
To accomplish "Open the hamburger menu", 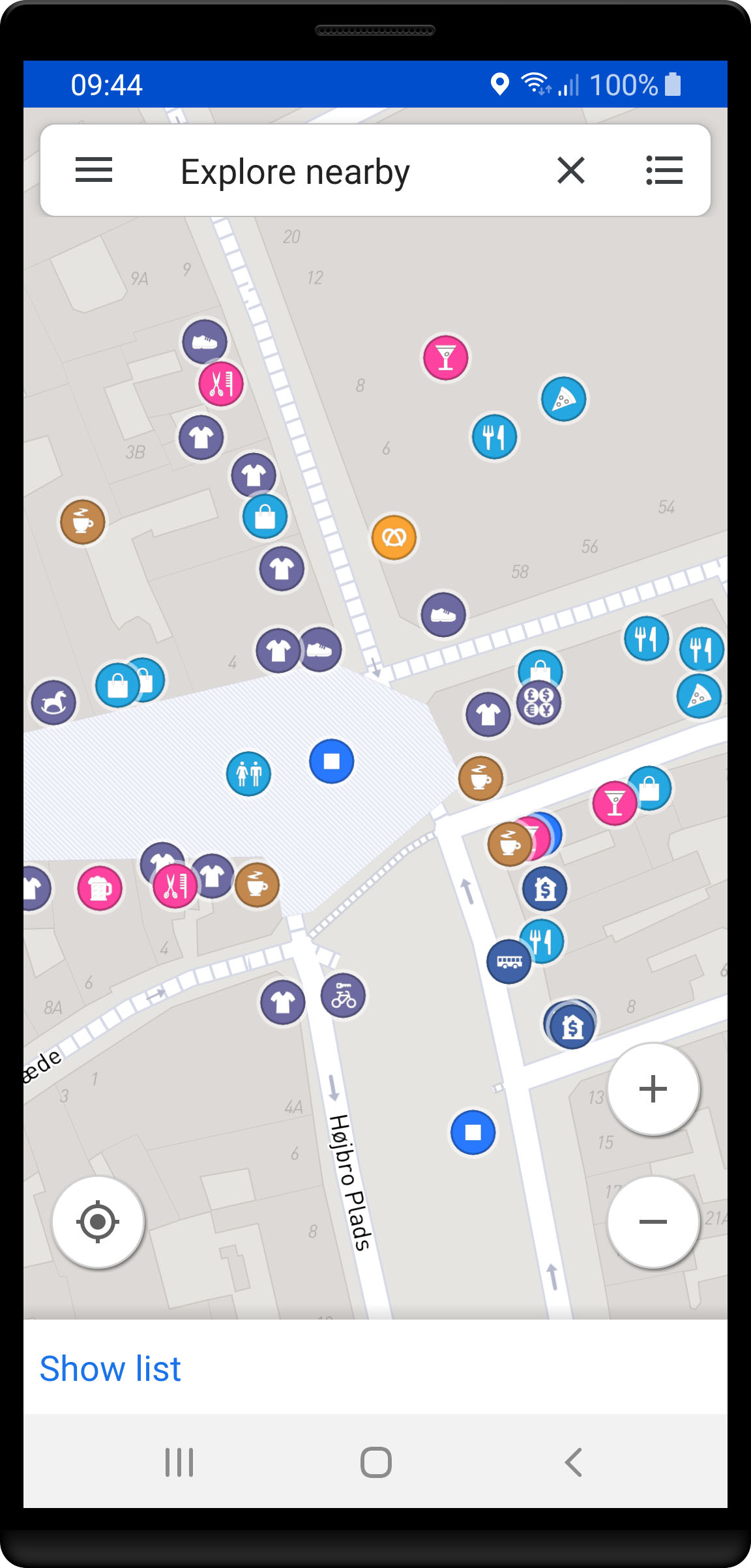I will 94,170.
